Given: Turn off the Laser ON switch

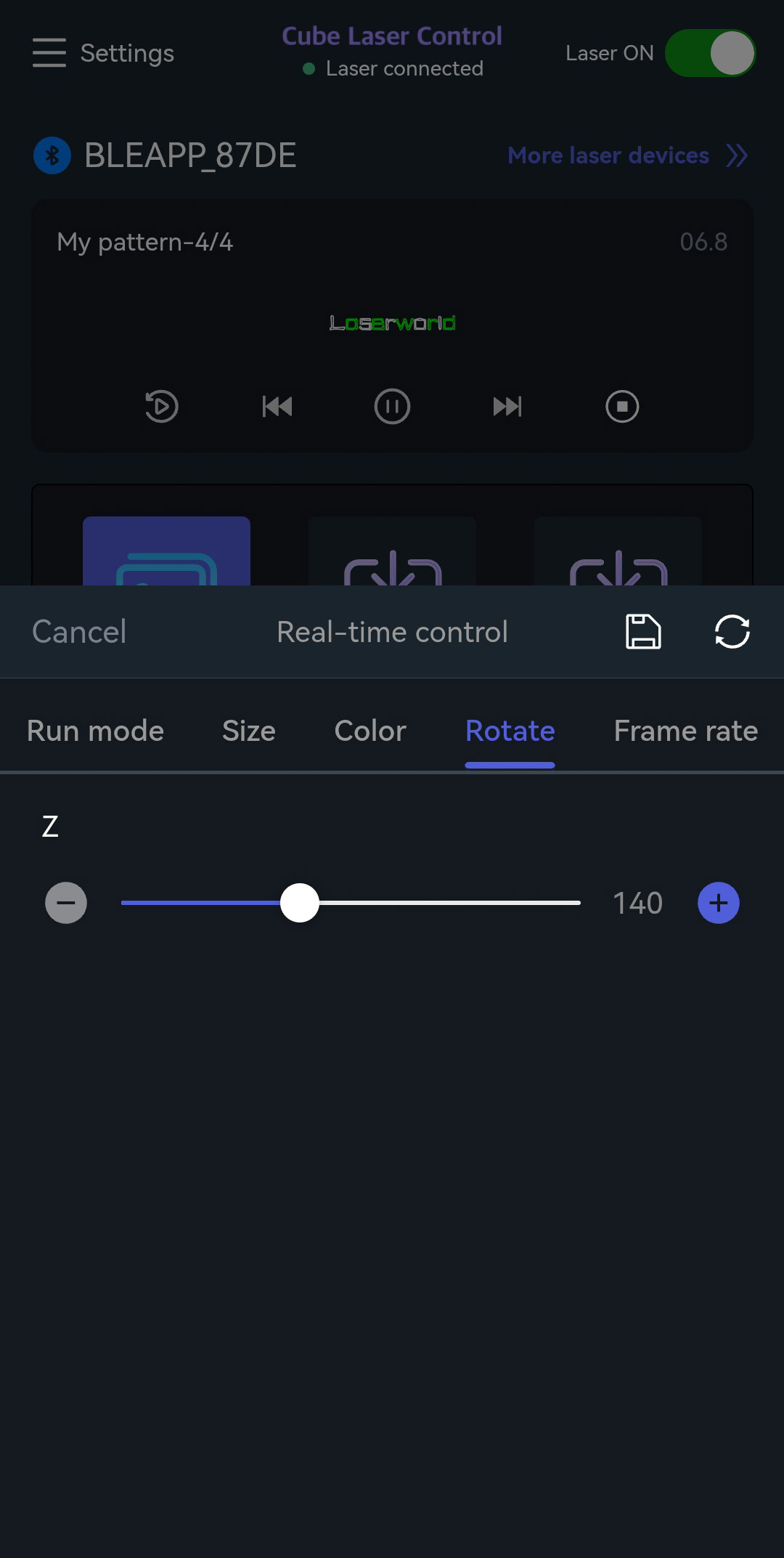Looking at the screenshot, I should pyautogui.click(x=710, y=53).
